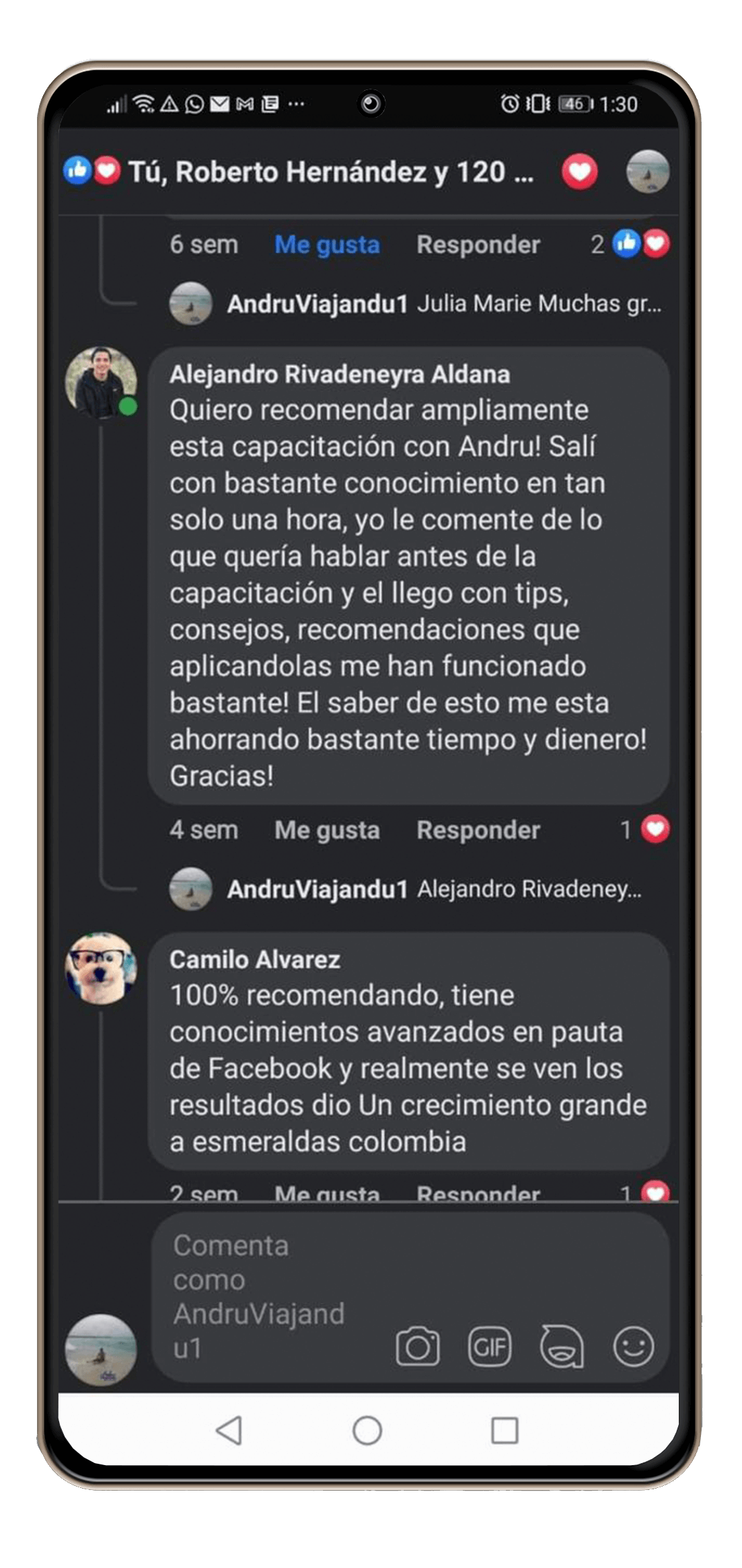Open the sticker picker

(562, 1347)
